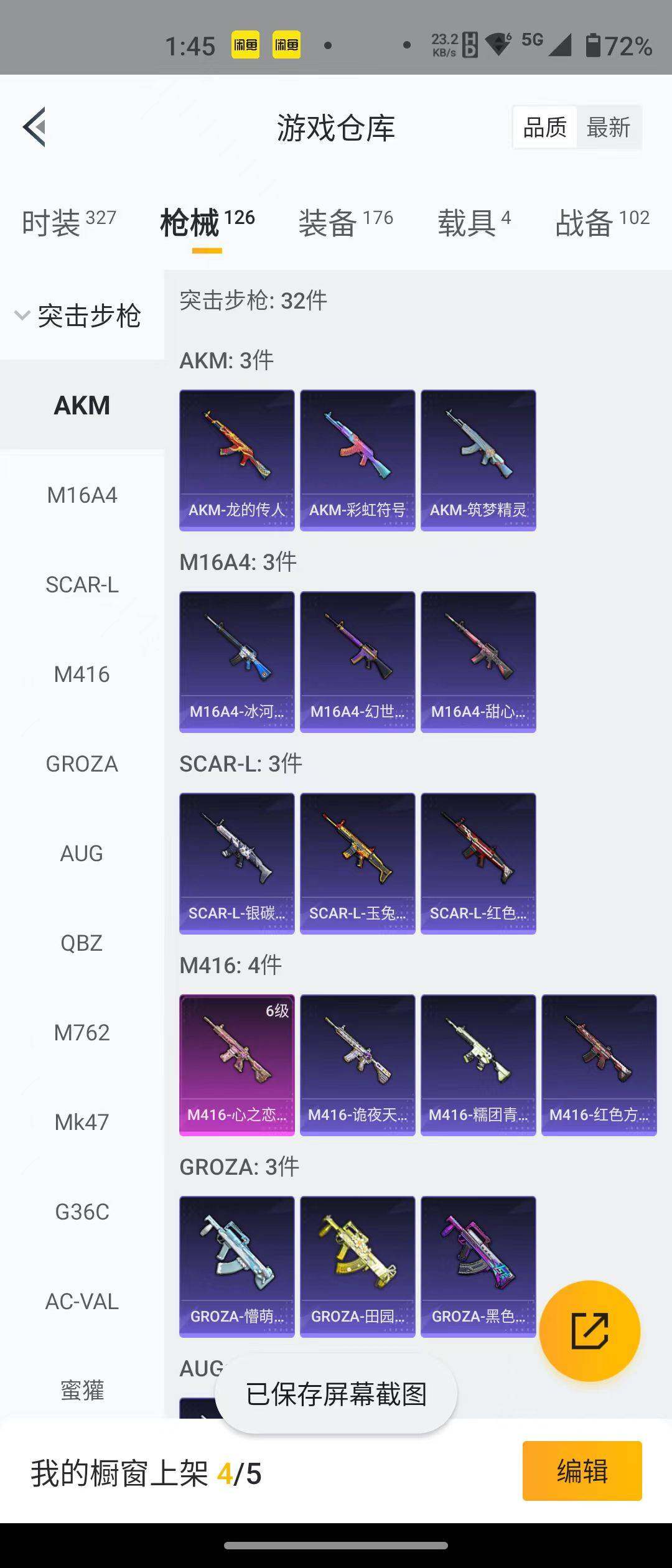Go back using the top-left arrow
Image resolution: width=672 pixels, height=1568 pixels.
pyautogui.click(x=35, y=127)
